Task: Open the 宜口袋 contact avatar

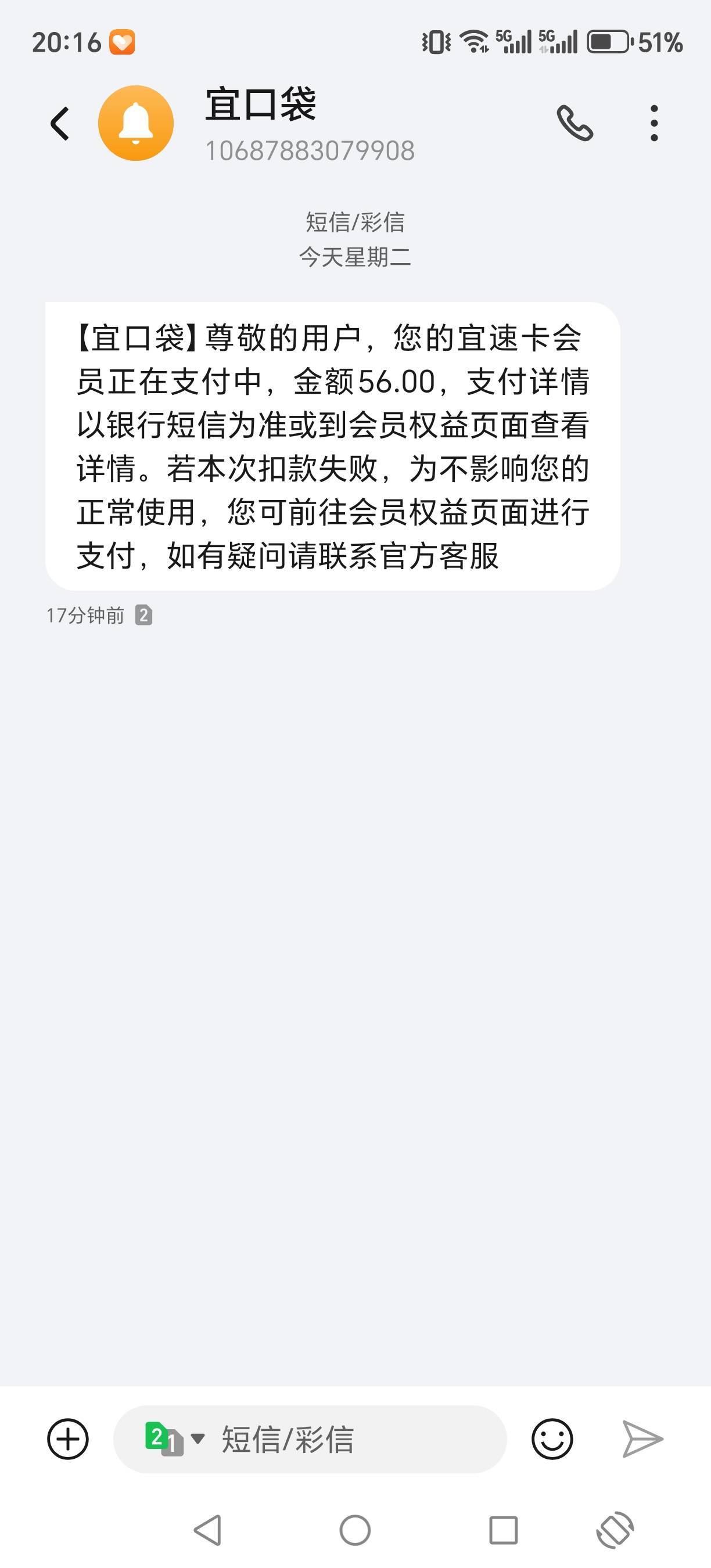Action: 136,124
